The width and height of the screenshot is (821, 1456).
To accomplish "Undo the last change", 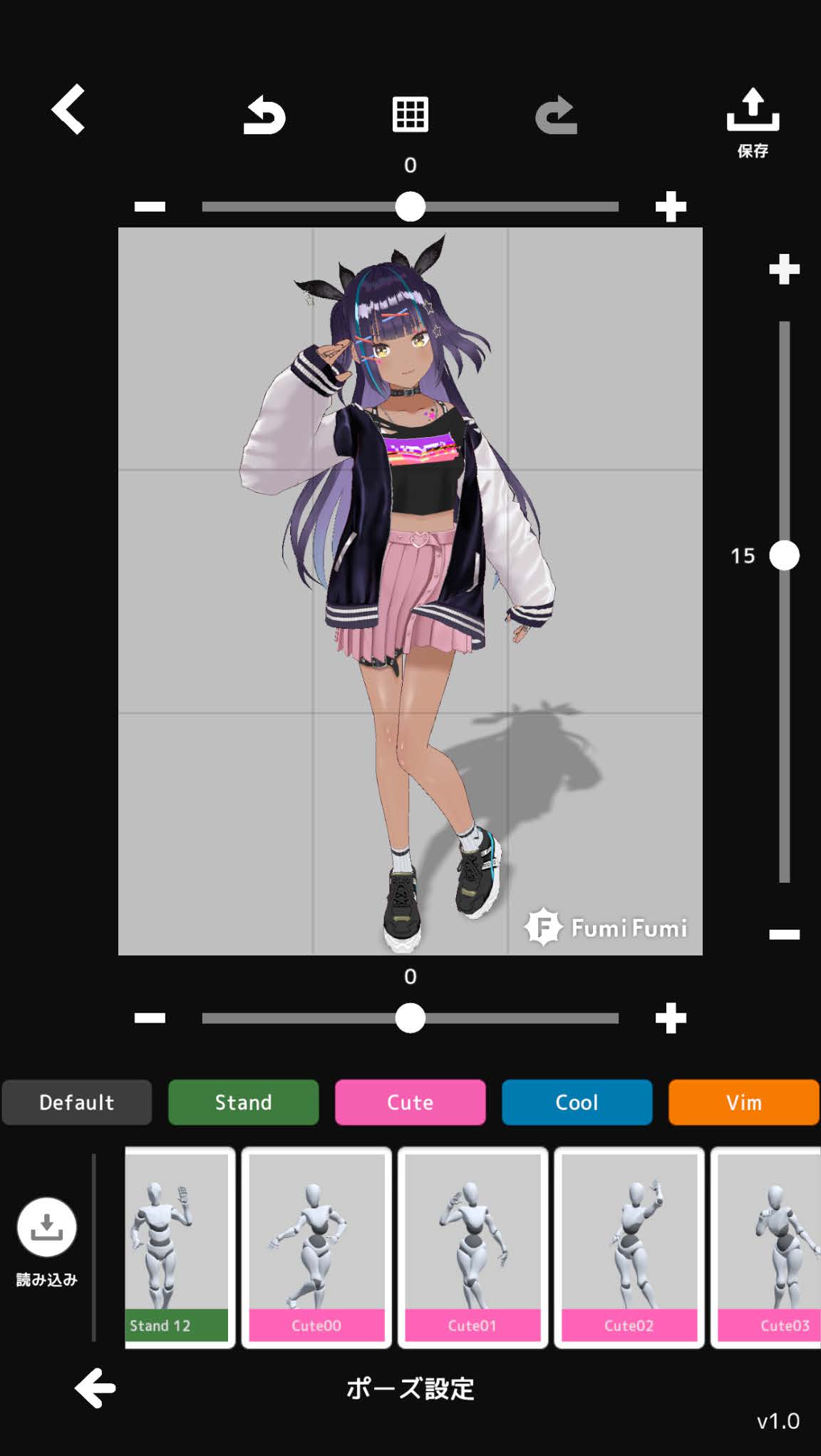I will tap(264, 115).
